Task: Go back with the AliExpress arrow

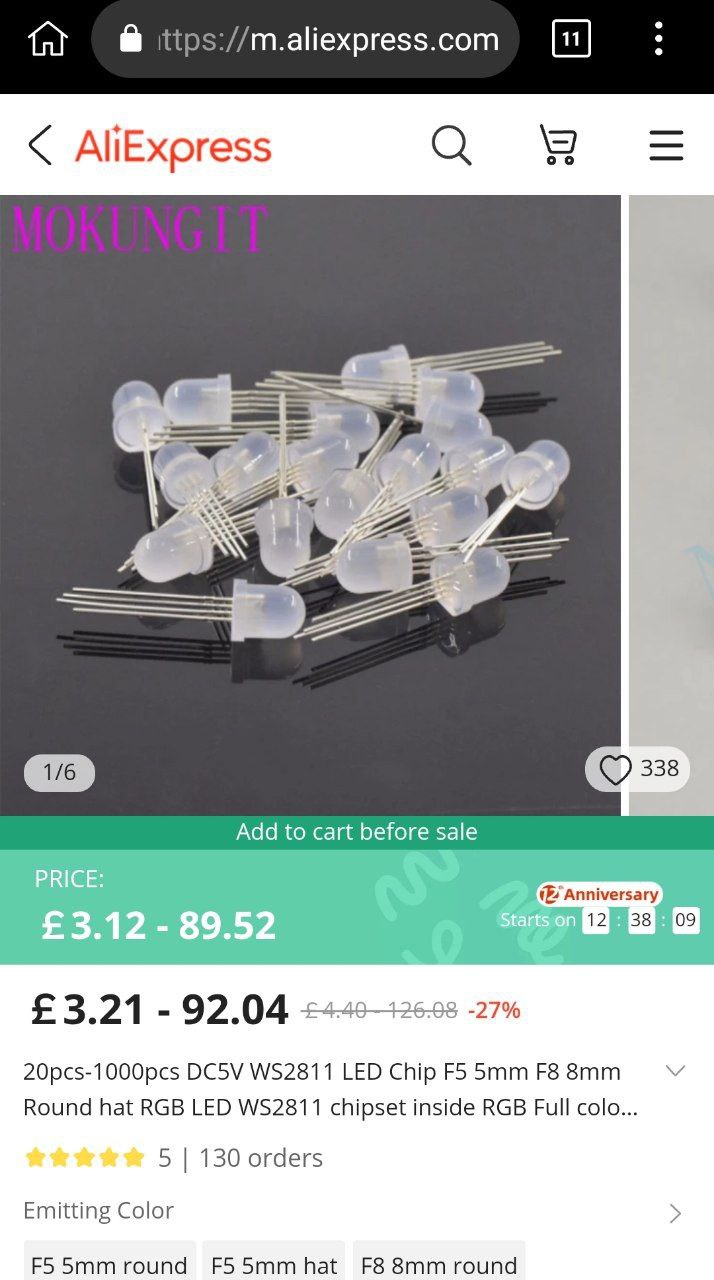Action: tap(40, 145)
